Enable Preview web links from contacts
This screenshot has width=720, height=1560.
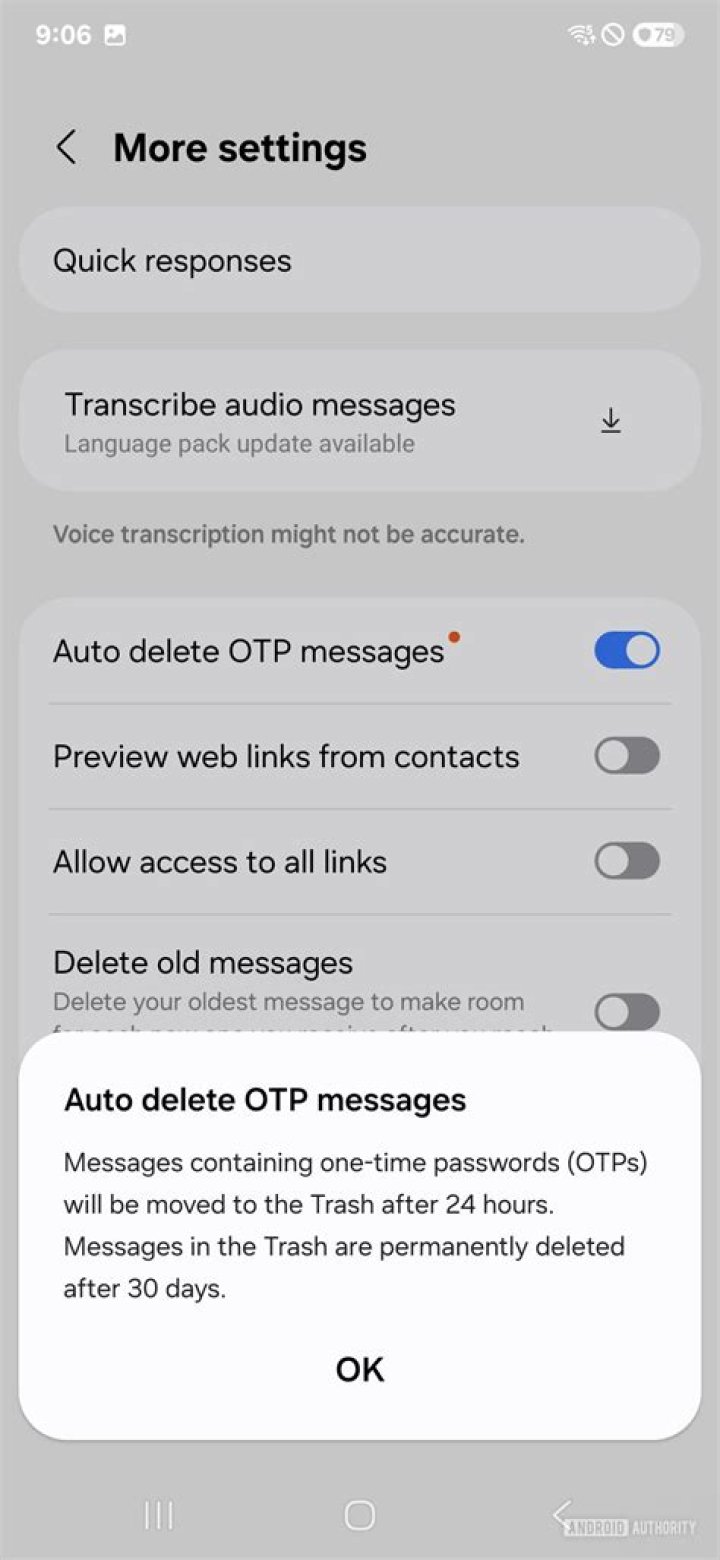pos(626,756)
